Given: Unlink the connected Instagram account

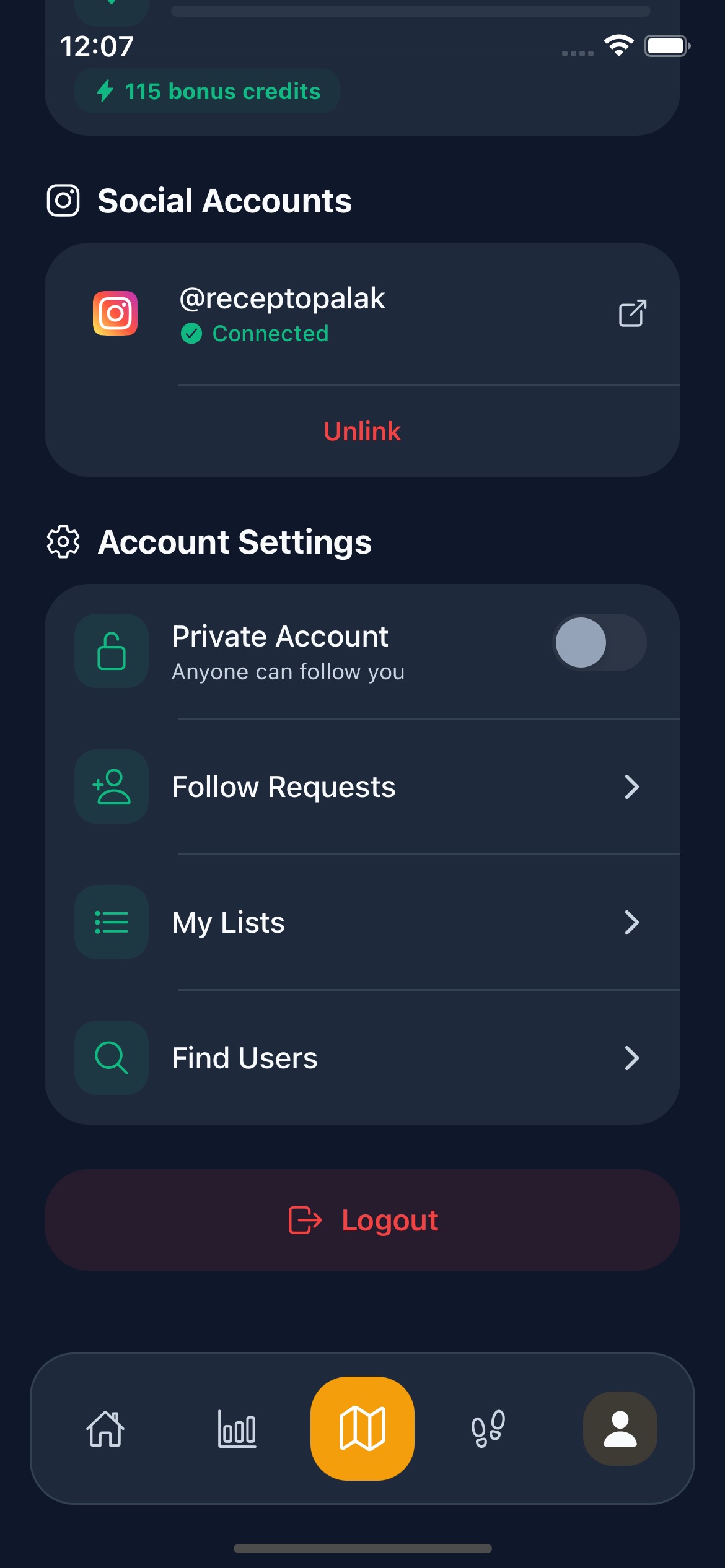Looking at the screenshot, I should (x=362, y=430).
